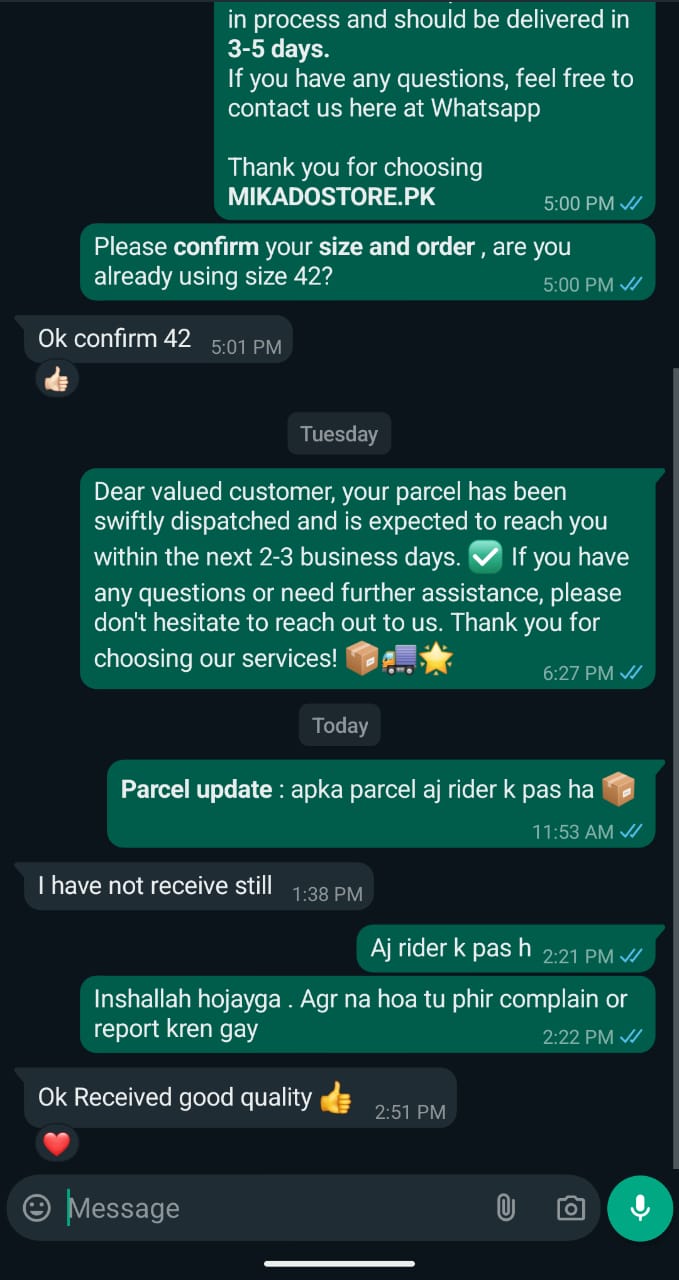Image resolution: width=679 pixels, height=1280 pixels.
Task: Tap the attach paperclip icon
Action: pos(506,1208)
